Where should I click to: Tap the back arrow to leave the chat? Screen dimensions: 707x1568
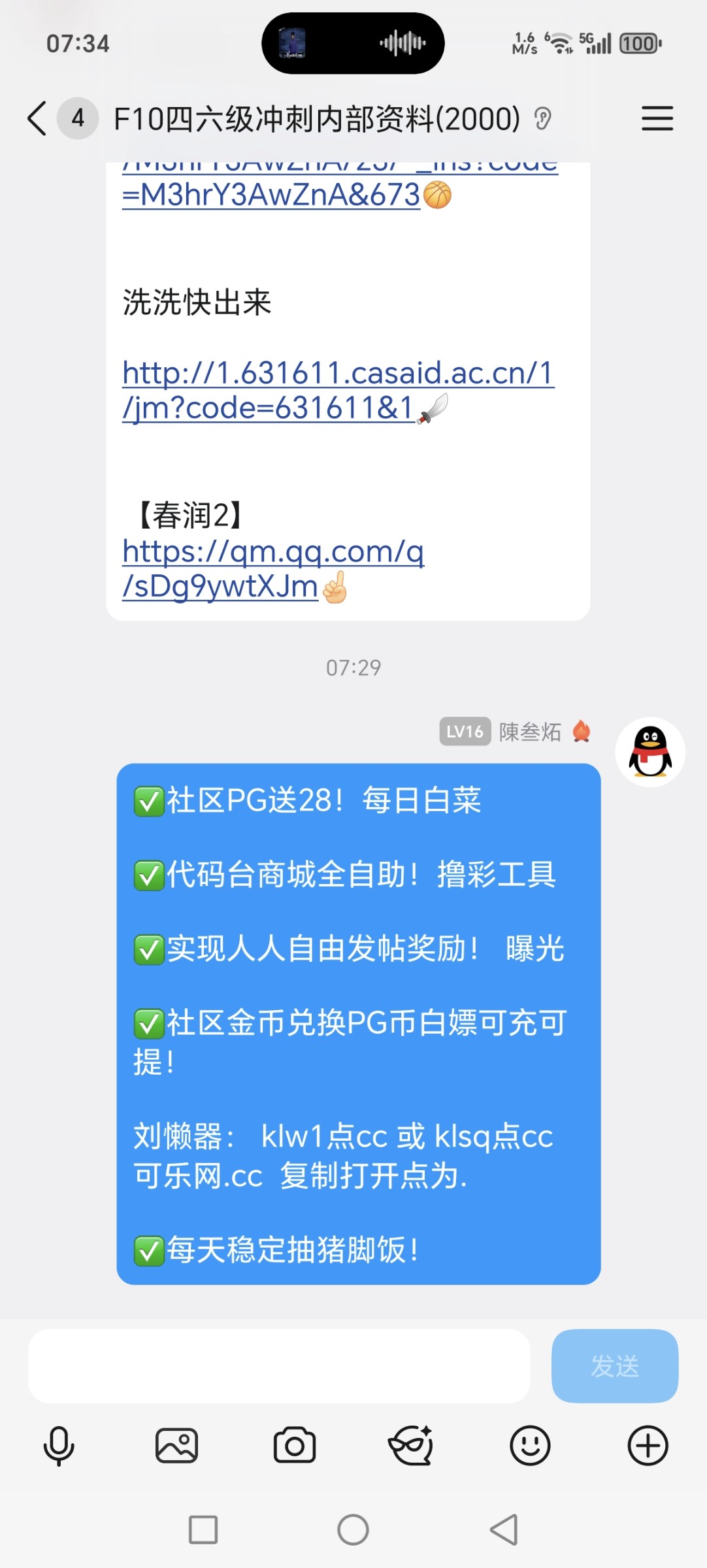pyautogui.click(x=36, y=119)
